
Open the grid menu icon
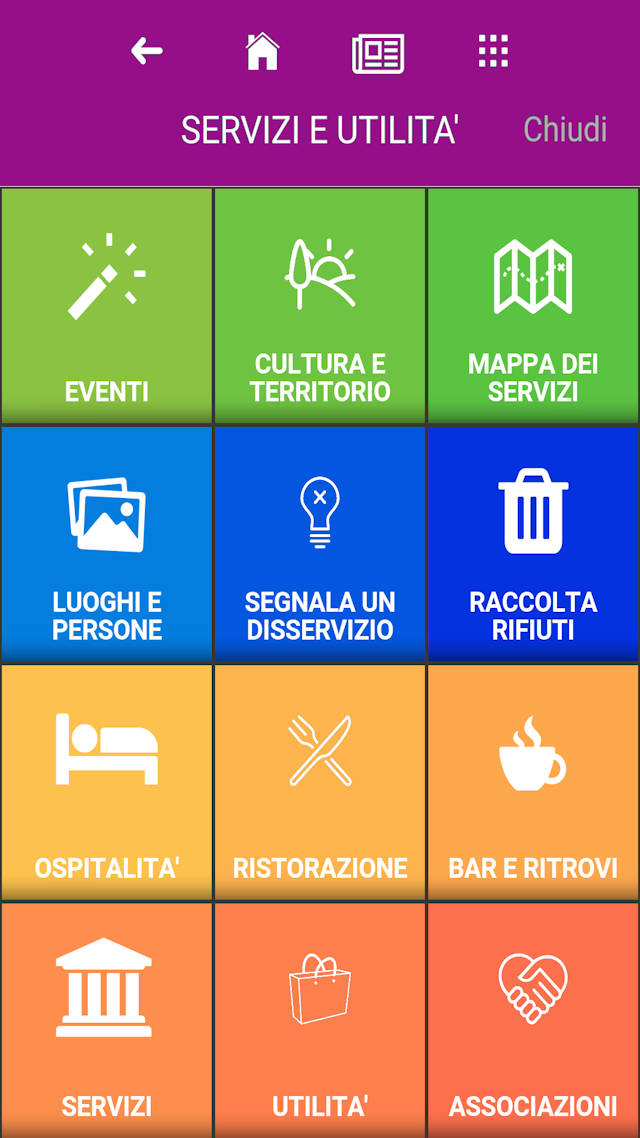tap(493, 51)
